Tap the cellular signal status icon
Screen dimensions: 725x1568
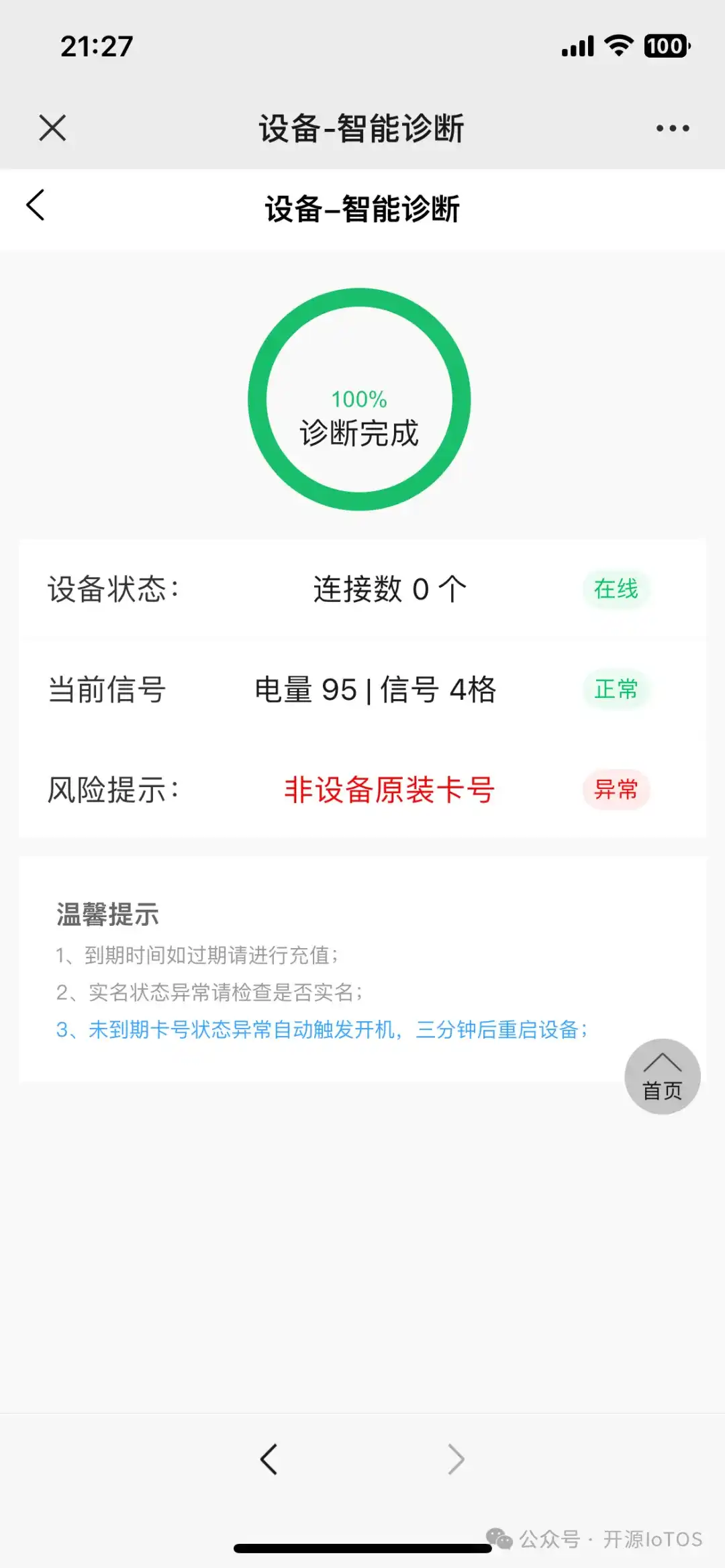tap(577, 46)
